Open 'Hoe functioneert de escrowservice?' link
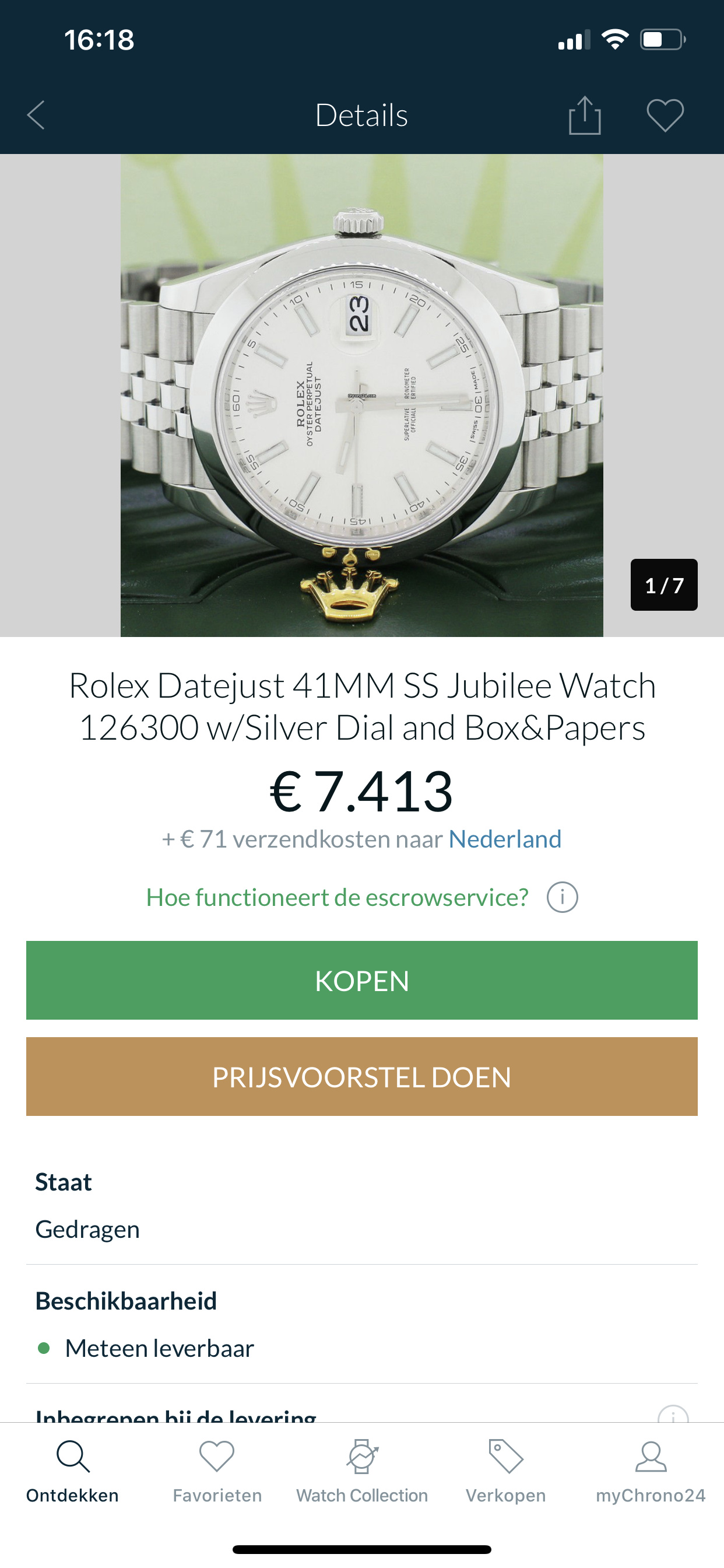724x1568 pixels. click(337, 897)
